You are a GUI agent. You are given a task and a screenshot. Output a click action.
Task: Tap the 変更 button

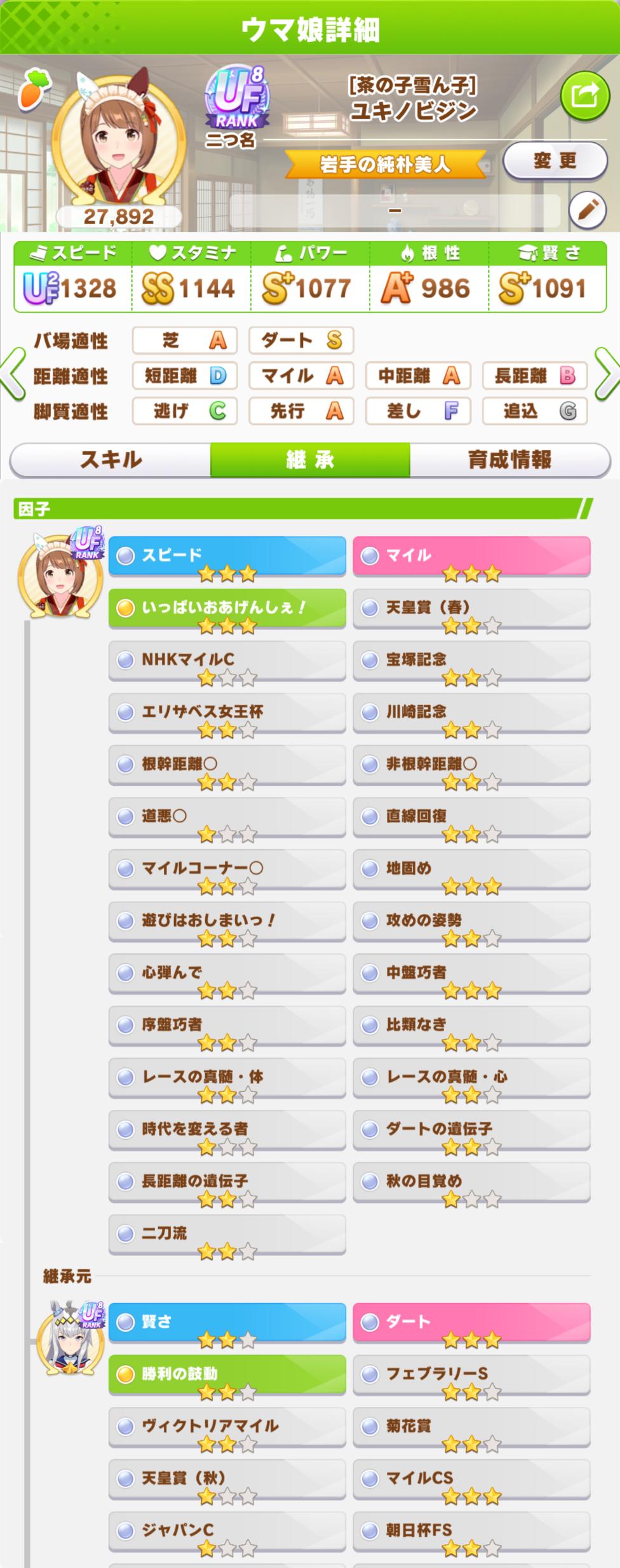pyautogui.click(x=555, y=161)
